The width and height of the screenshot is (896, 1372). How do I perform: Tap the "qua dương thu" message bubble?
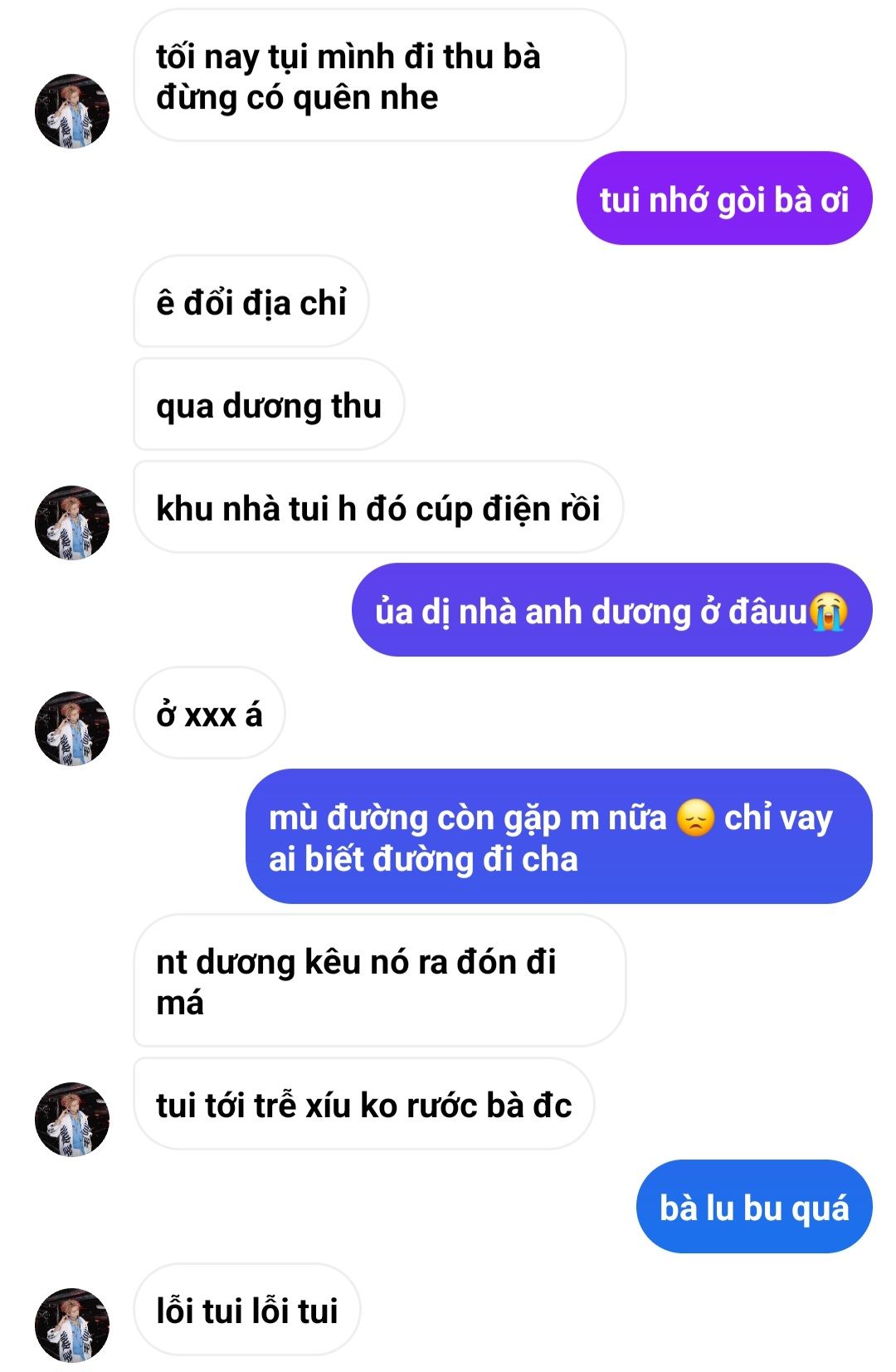(x=268, y=405)
